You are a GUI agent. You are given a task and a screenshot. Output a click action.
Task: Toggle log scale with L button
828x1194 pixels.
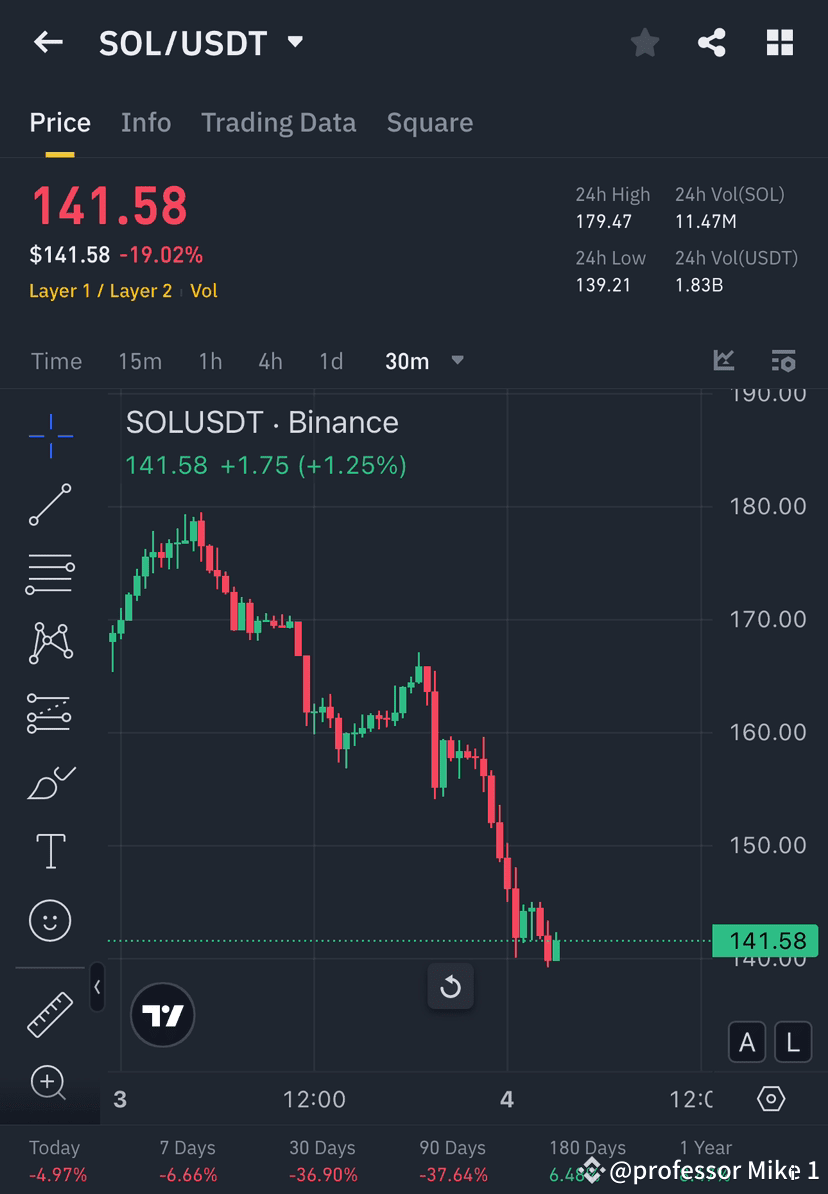tap(793, 1042)
